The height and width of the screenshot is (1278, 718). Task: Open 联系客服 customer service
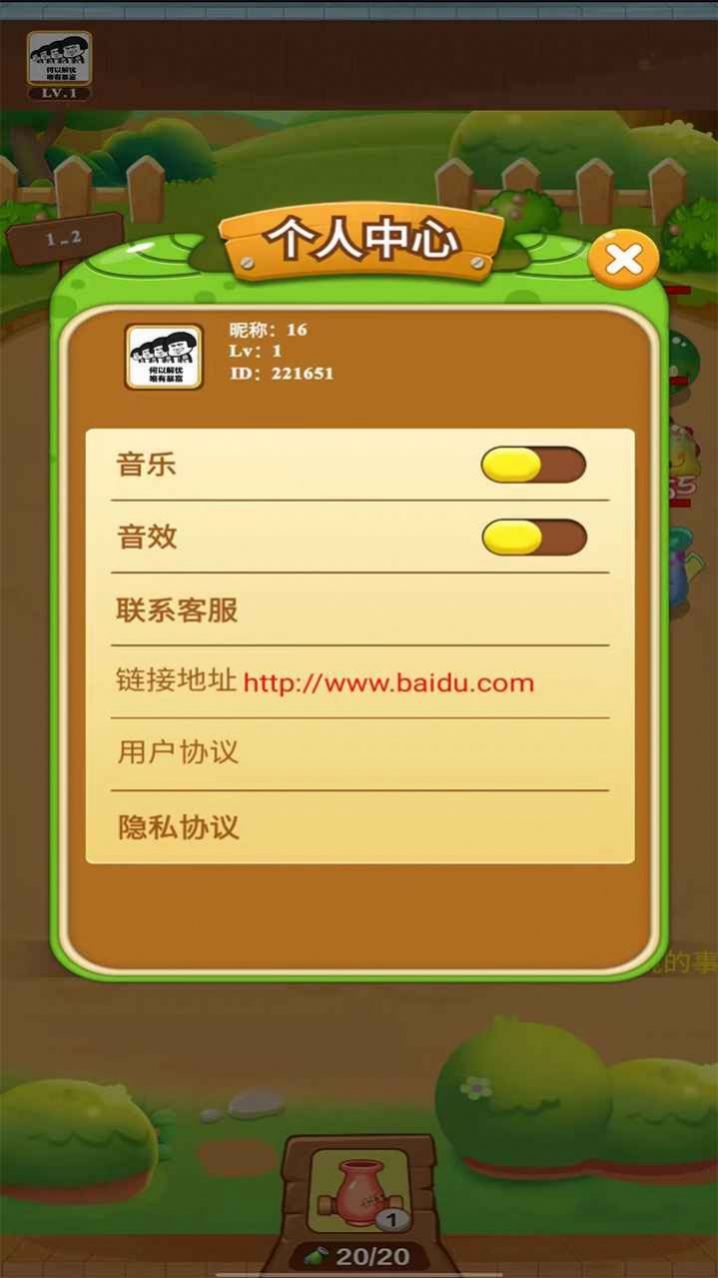(178, 610)
